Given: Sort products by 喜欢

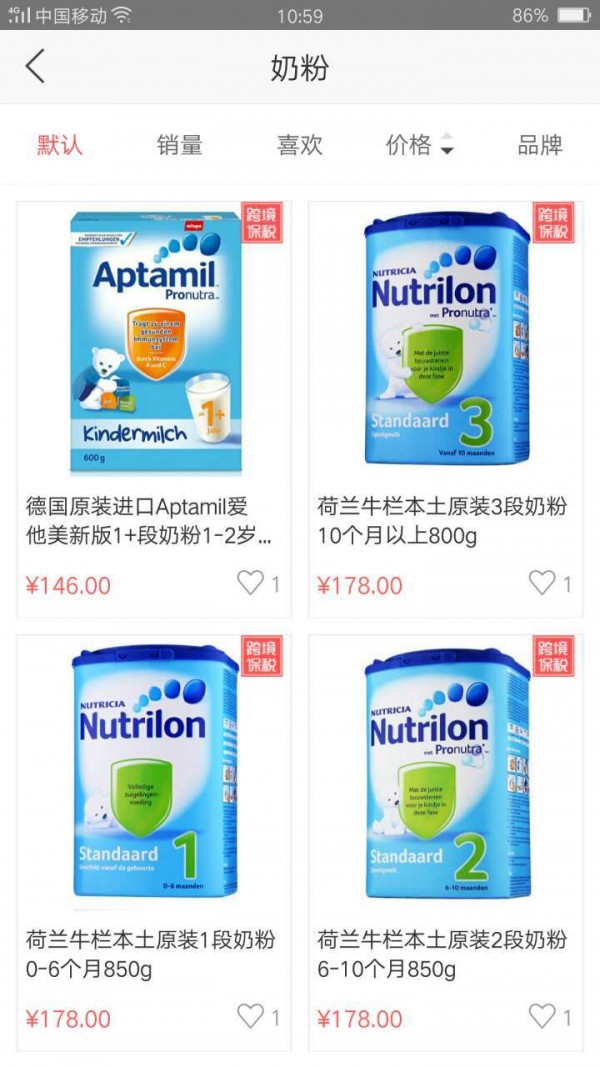Looking at the screenshot, I should [300, 145].
